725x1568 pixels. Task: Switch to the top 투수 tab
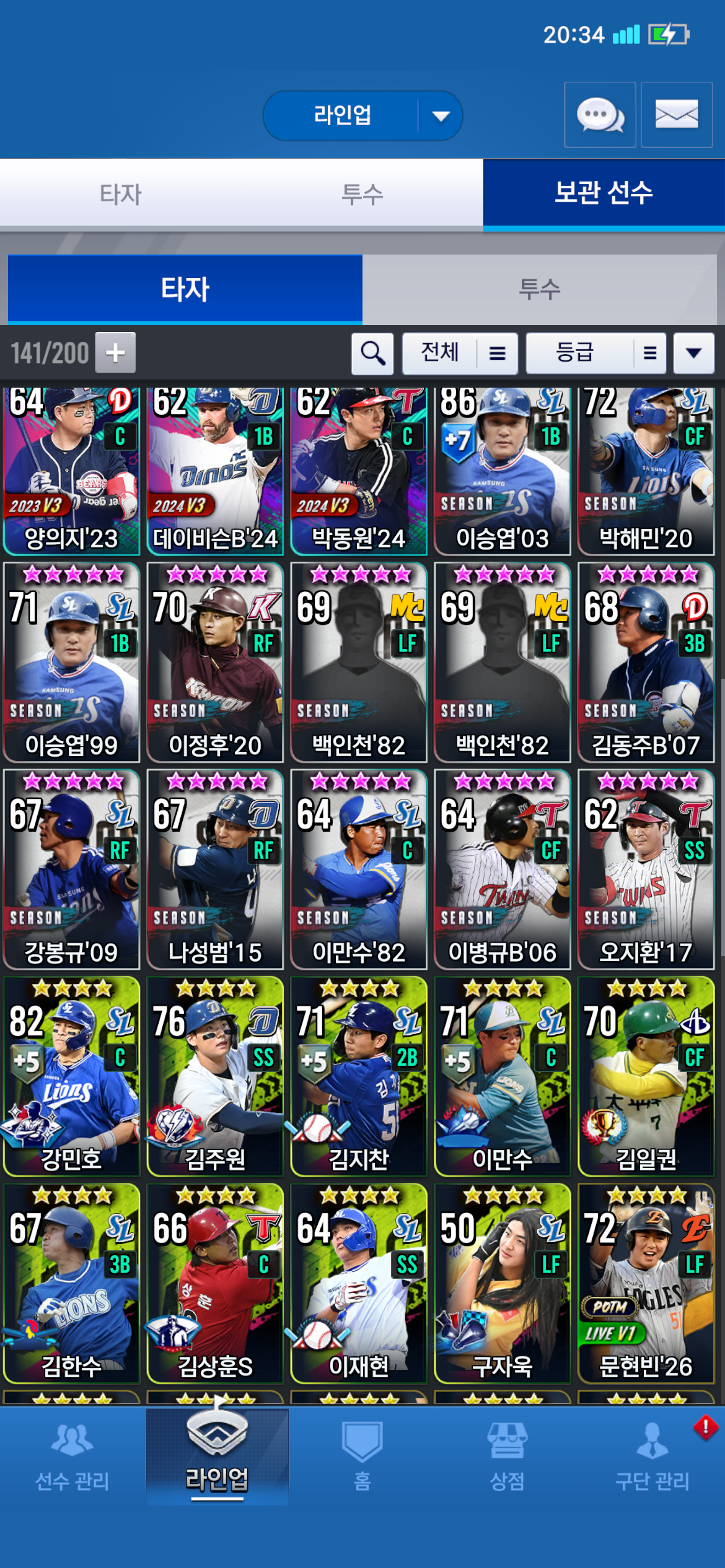[x=362, y=194]
